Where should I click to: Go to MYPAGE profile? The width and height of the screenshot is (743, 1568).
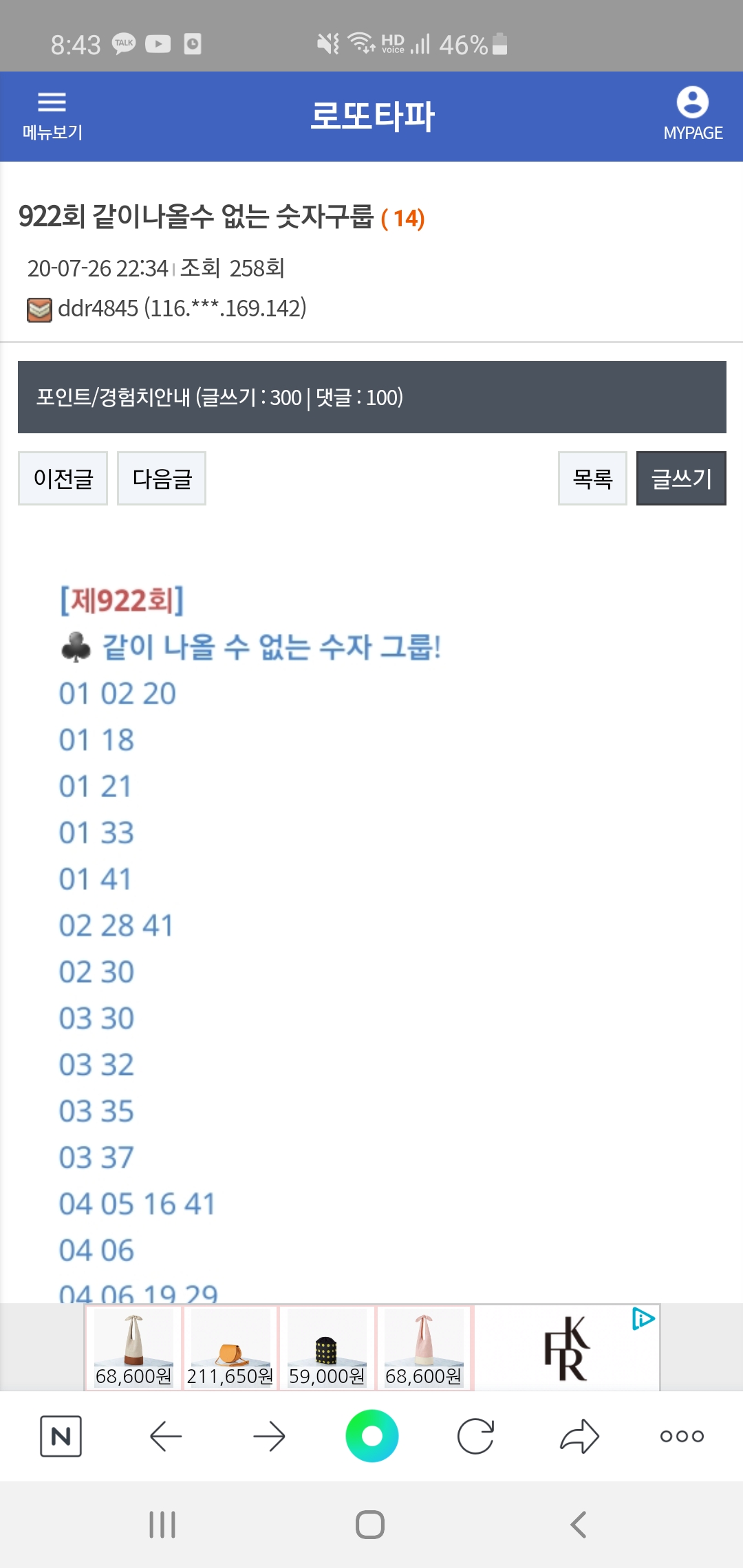(x=692, y=115)
